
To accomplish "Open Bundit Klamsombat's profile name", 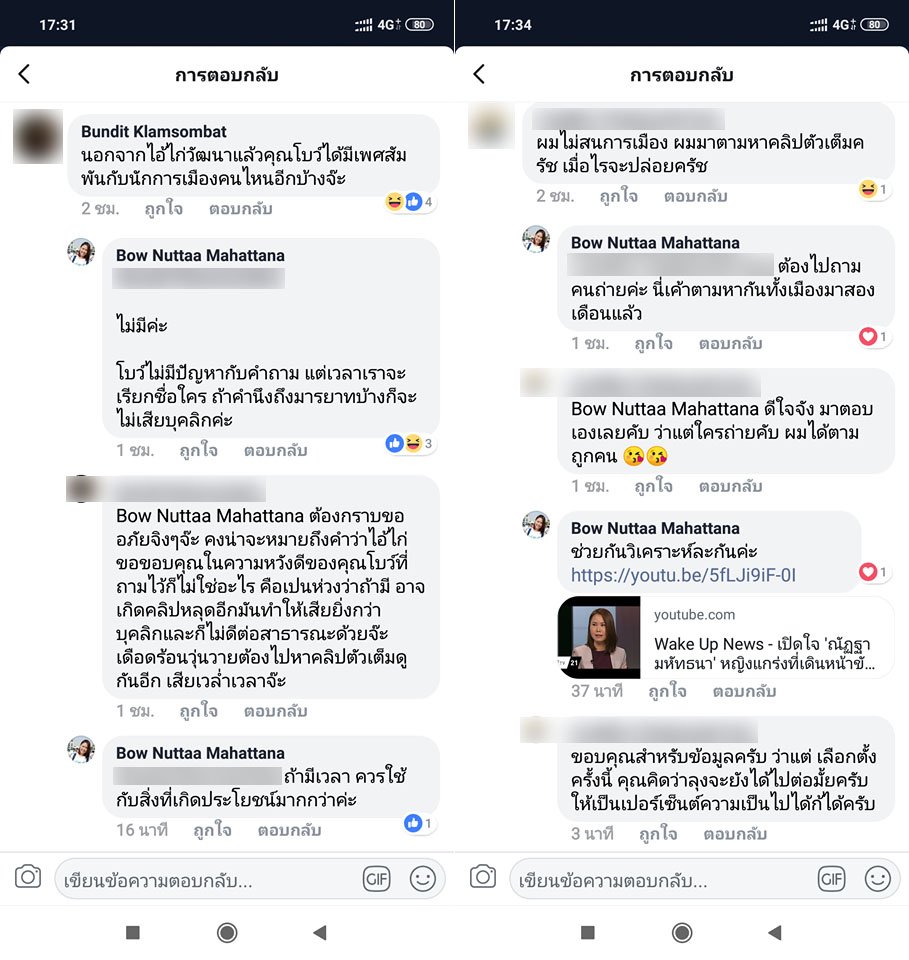I will (153, 131).
